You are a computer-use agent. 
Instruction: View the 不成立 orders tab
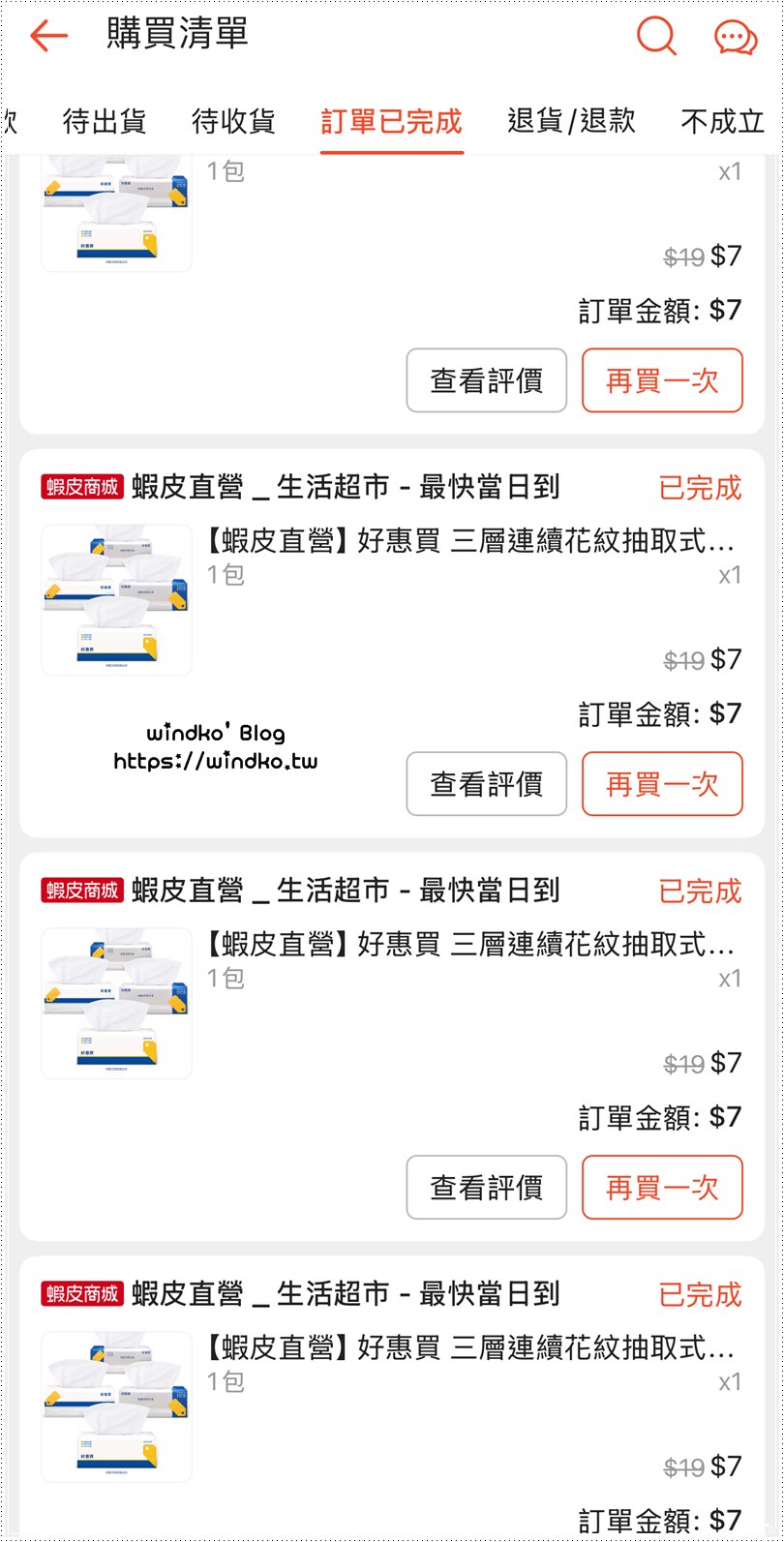(722, 122)
